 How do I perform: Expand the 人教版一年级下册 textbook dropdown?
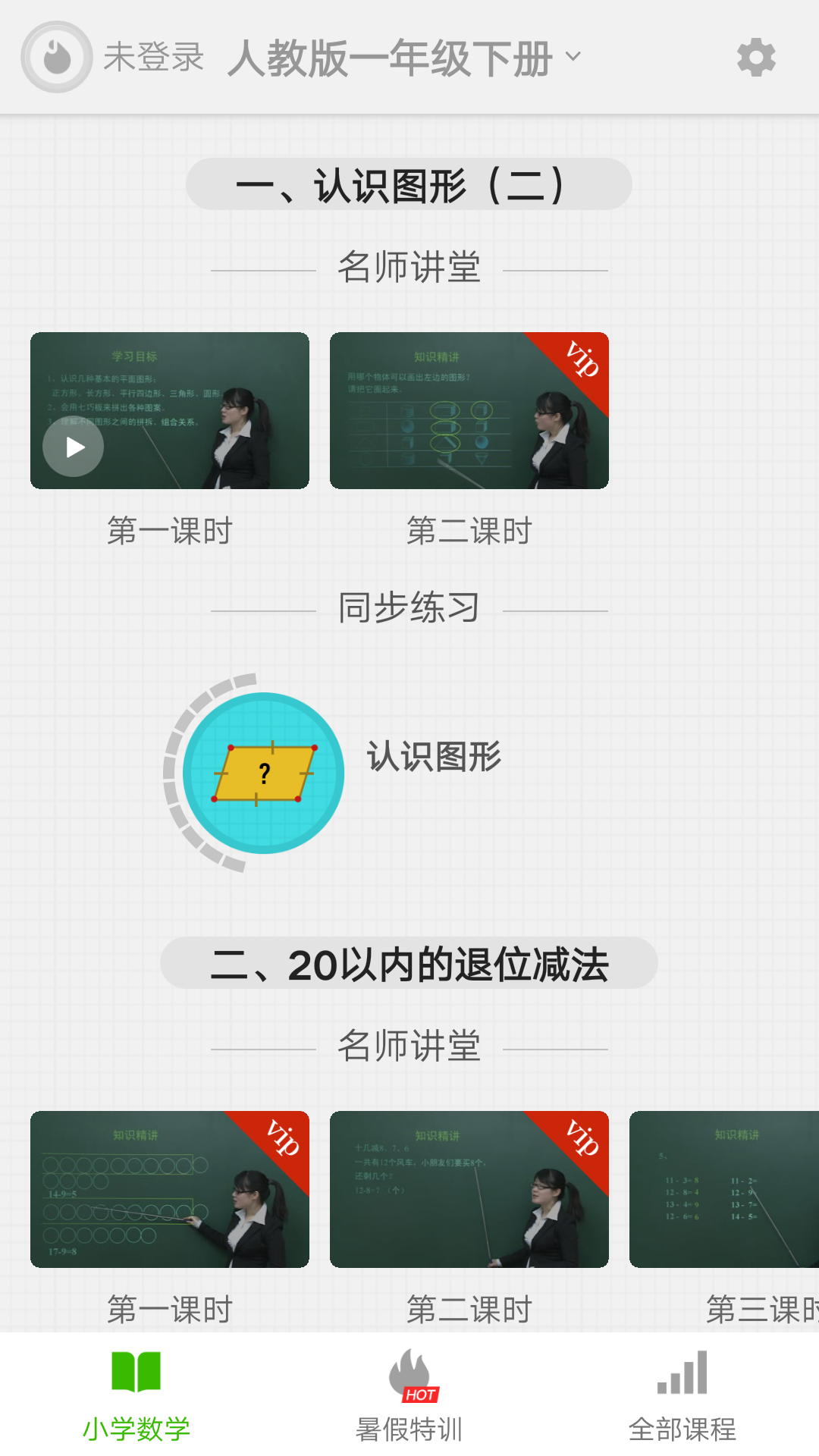click(x=404, y=58)
